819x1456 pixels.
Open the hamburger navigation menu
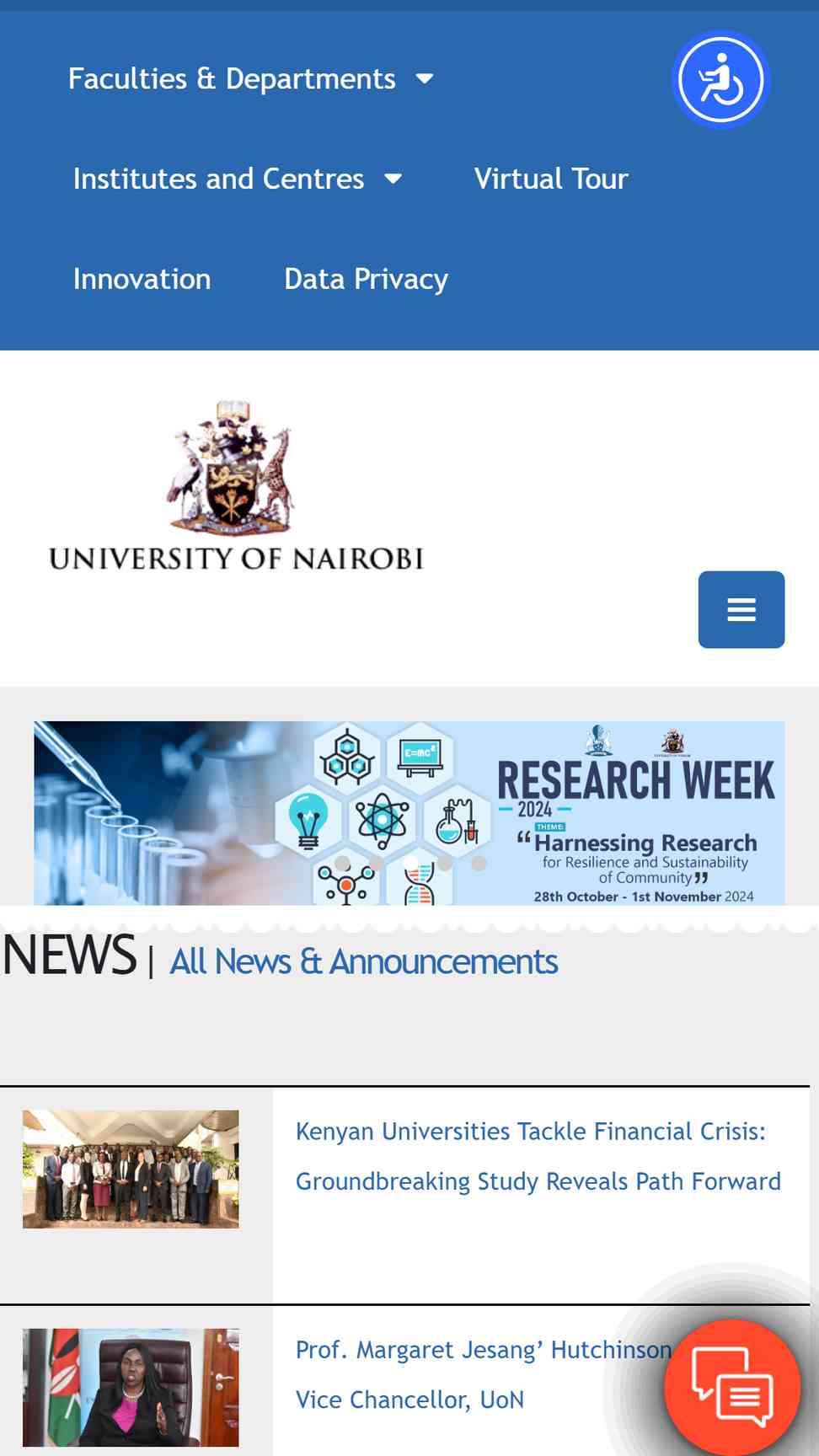tap(741, 609)
